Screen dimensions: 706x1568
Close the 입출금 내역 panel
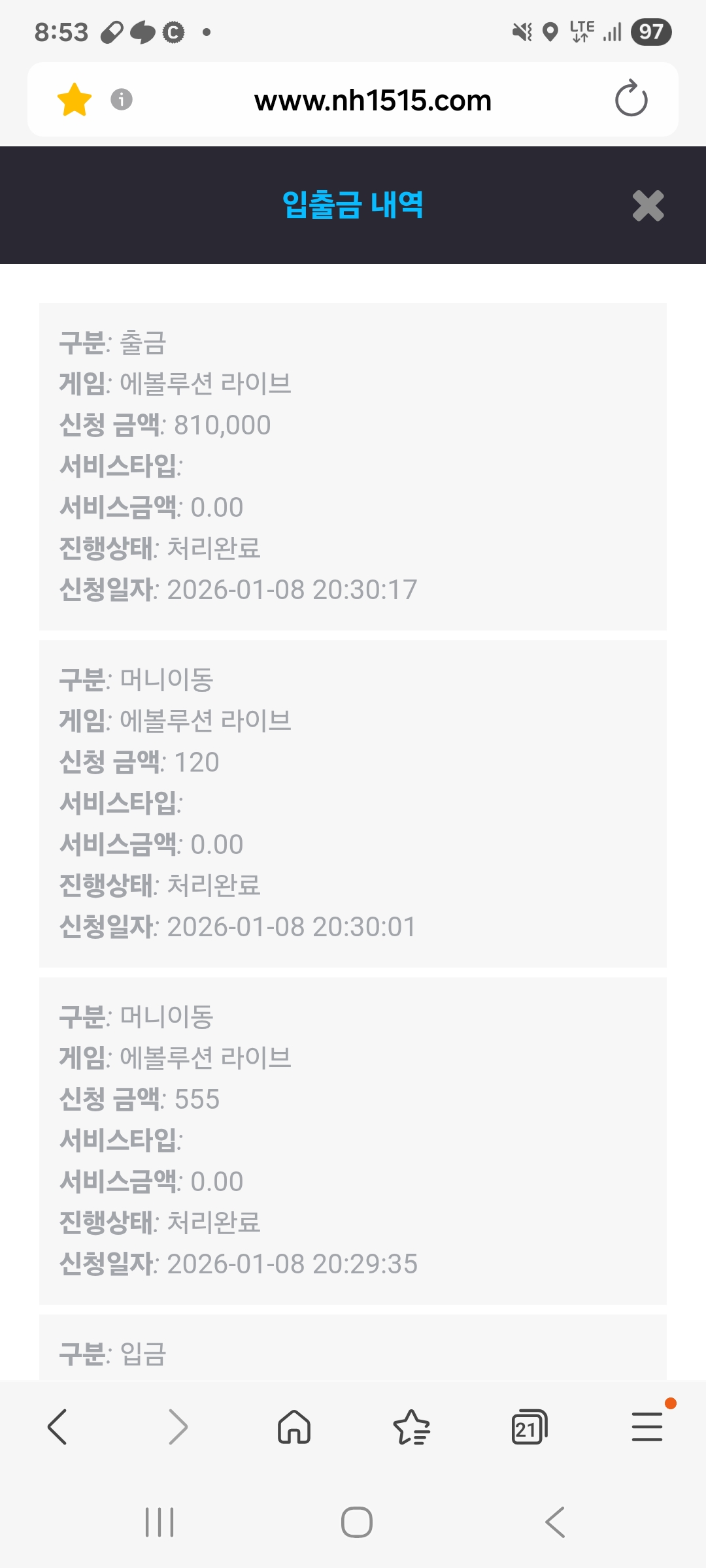(x=648, y=206)
